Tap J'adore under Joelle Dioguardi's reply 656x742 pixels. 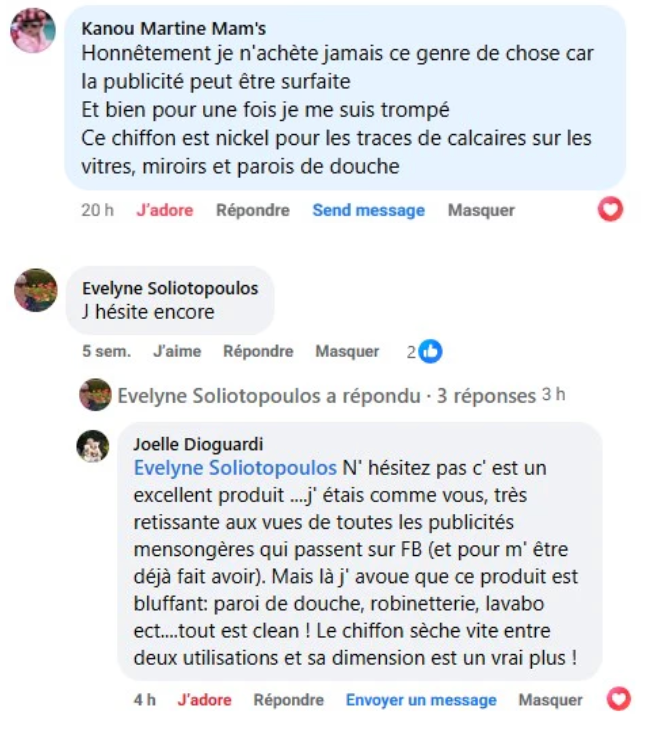(204, 700)
